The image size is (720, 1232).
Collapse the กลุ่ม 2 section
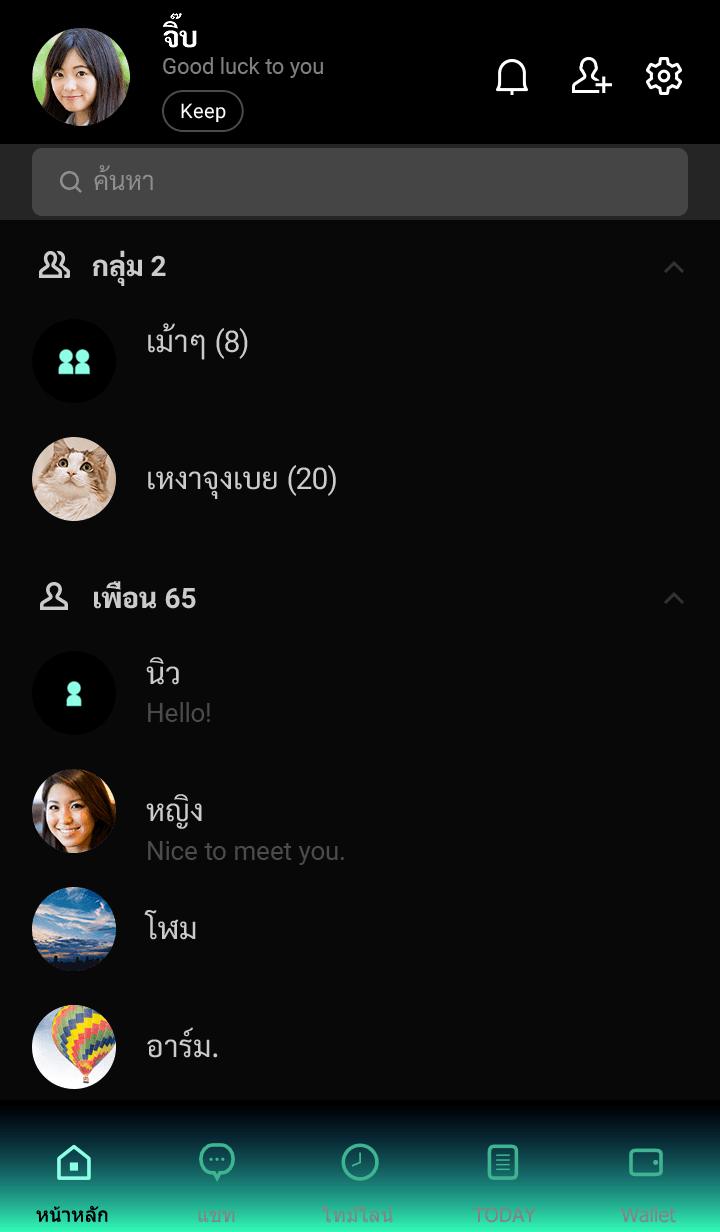(x=674, y=267)
